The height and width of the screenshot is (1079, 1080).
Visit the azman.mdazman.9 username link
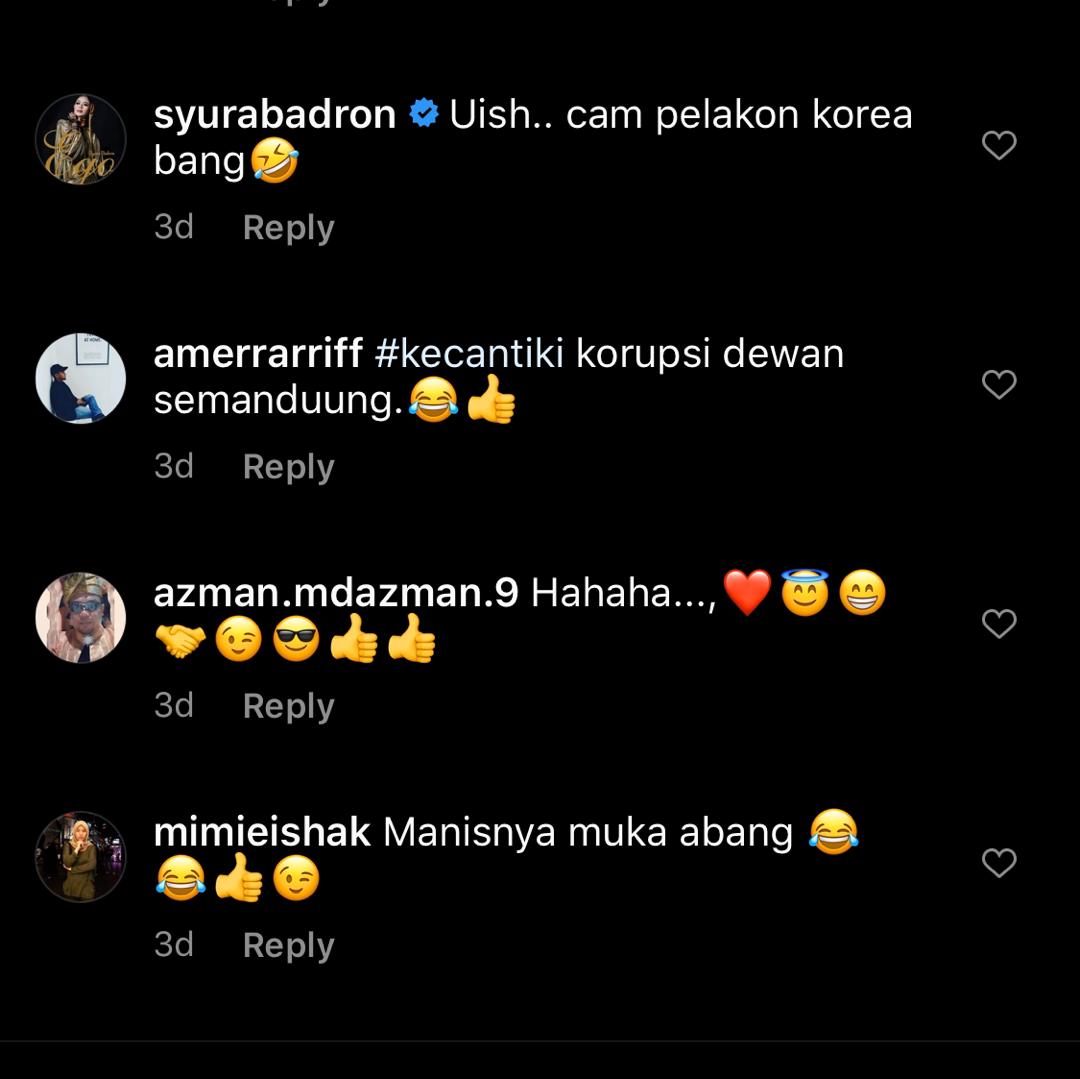tap(336, 593)
